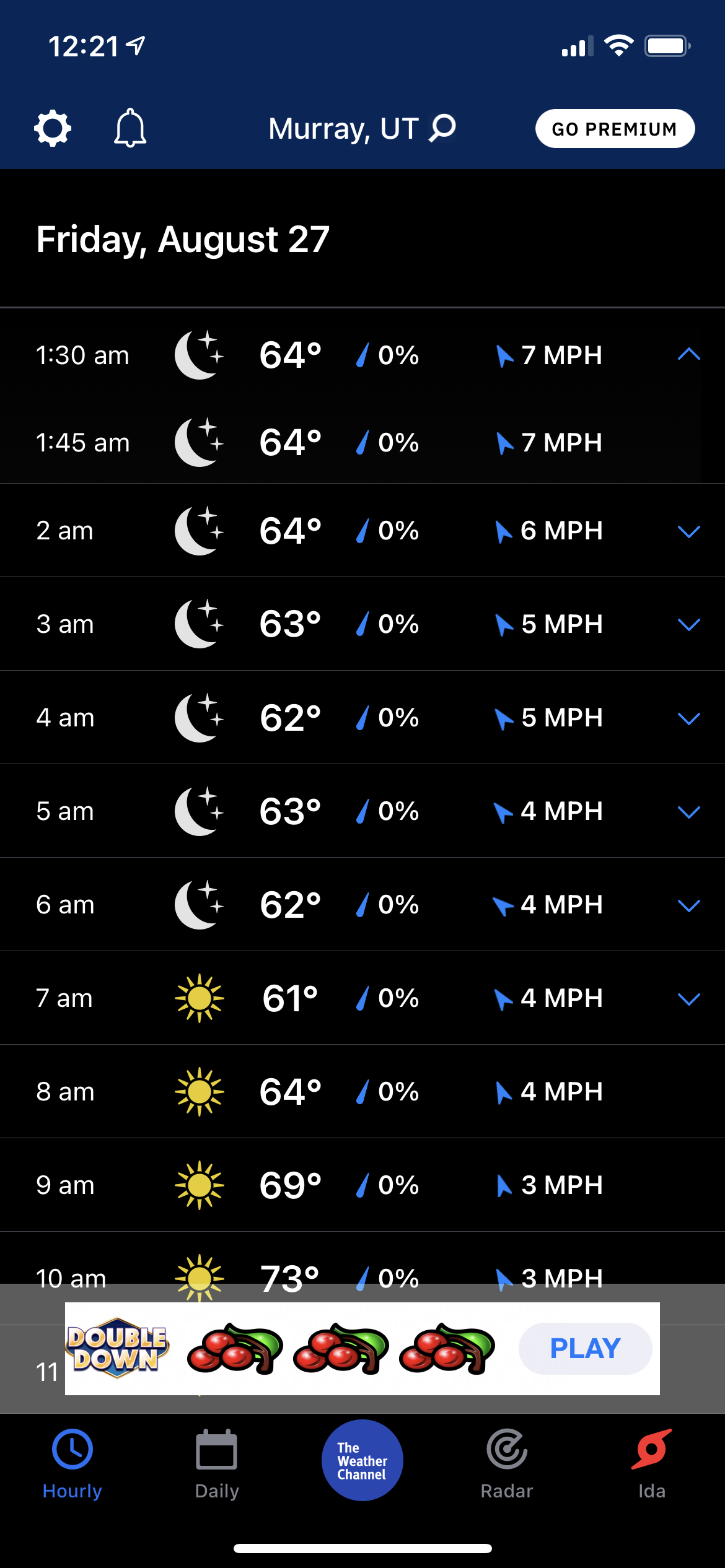Screen dimensions: 725x1568
Task: Tap PLAY on the DoubleDown ad
Action: [x=585, y=1349]
